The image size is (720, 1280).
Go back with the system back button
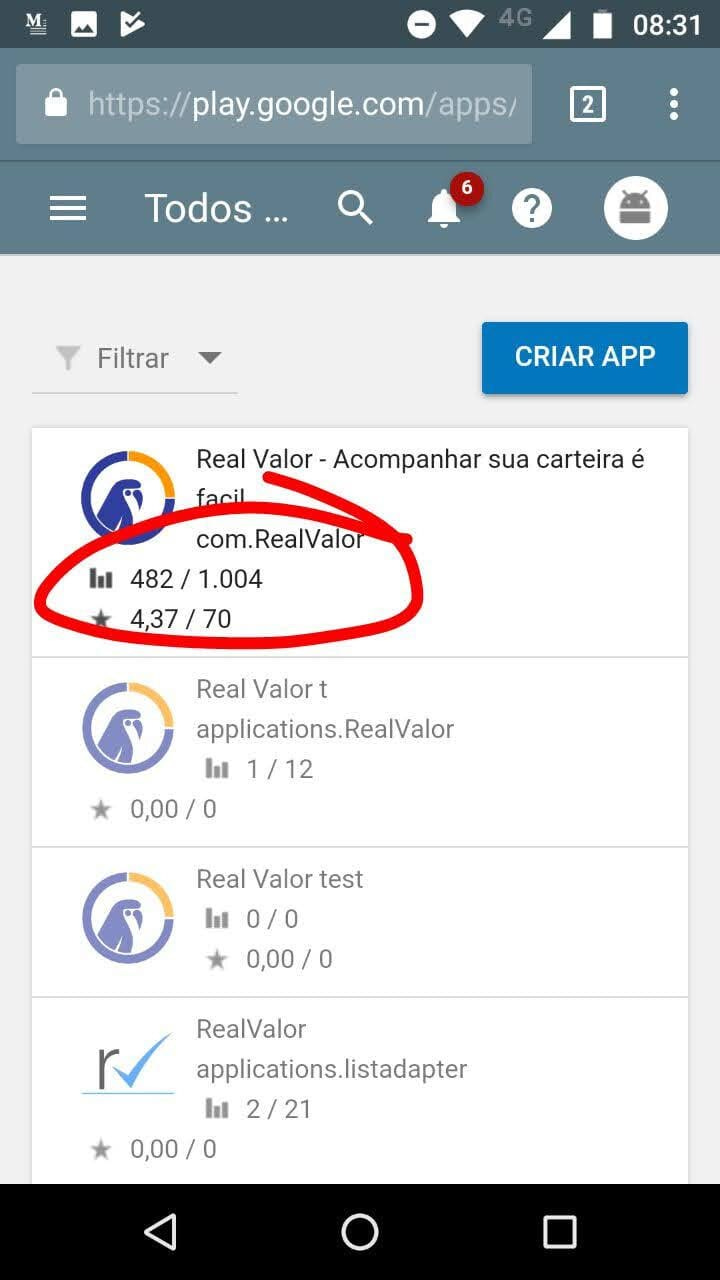coord(160,1232)
